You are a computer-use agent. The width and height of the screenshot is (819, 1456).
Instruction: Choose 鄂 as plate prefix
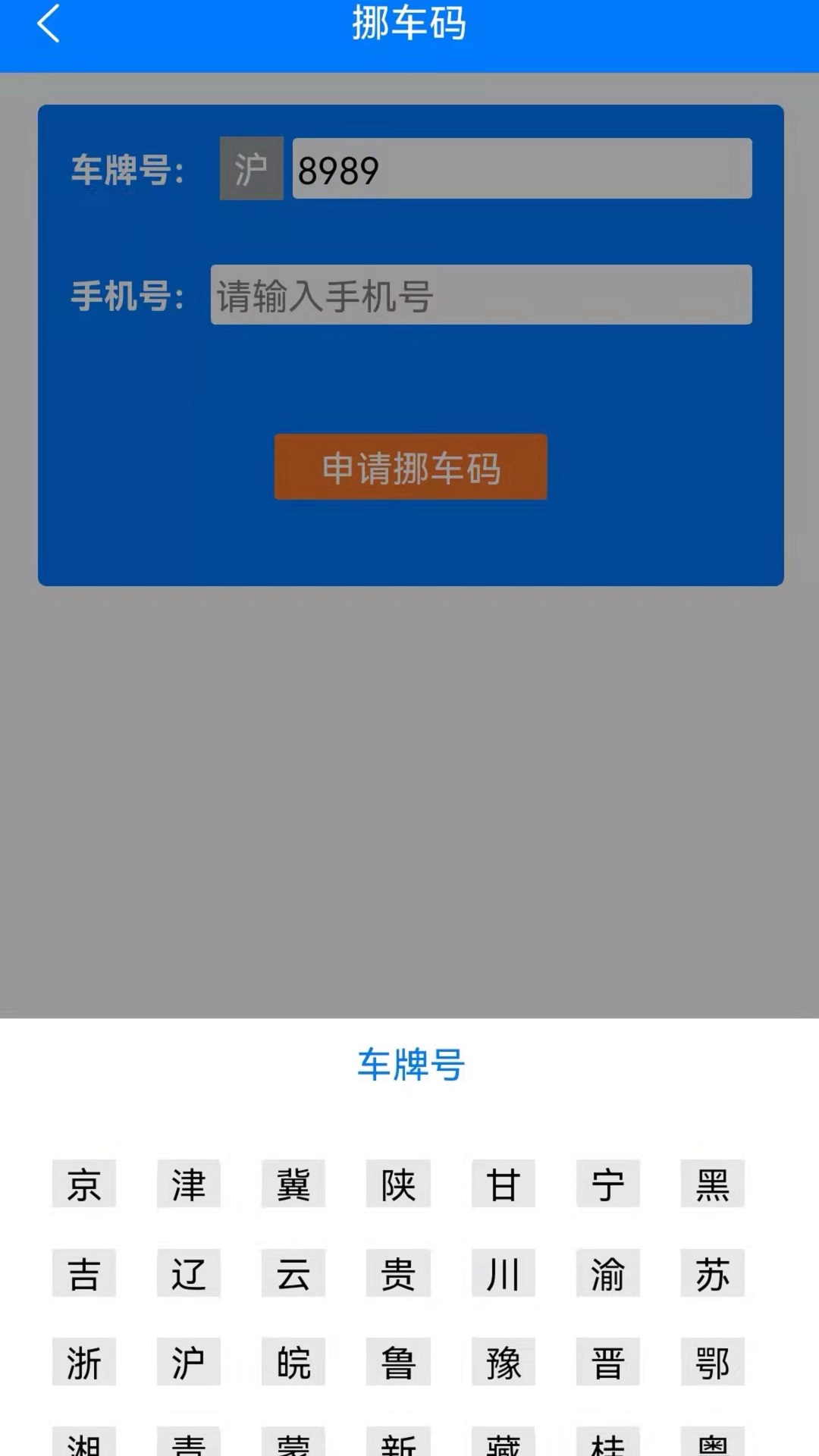pyautogui.click(x=712, y=1362)
